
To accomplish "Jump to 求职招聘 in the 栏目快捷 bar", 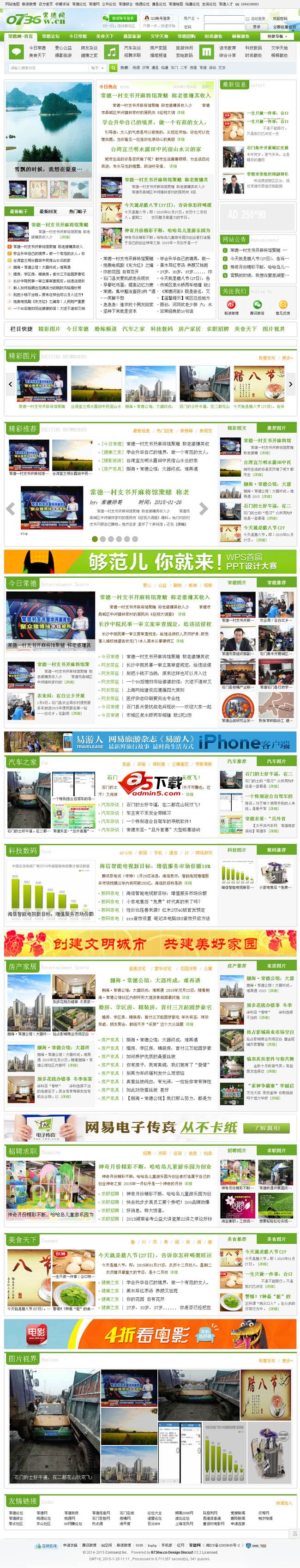I will pyautogui.click(x=217, y=329).
